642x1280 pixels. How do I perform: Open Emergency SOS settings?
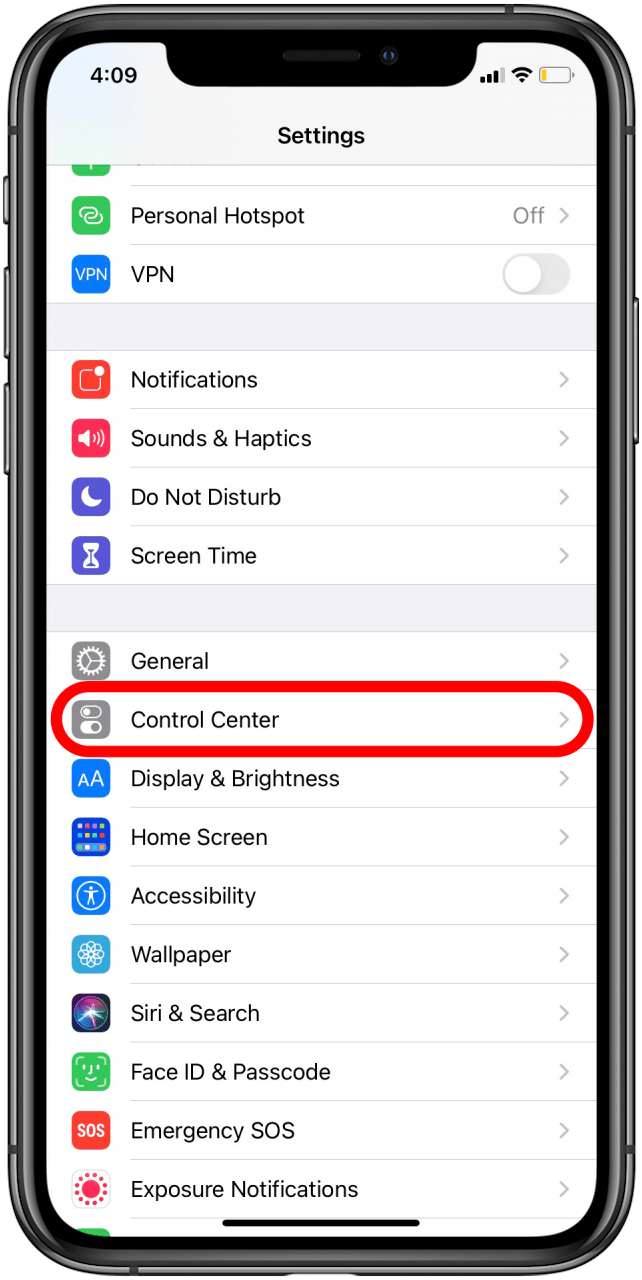tap(320, 1131)
